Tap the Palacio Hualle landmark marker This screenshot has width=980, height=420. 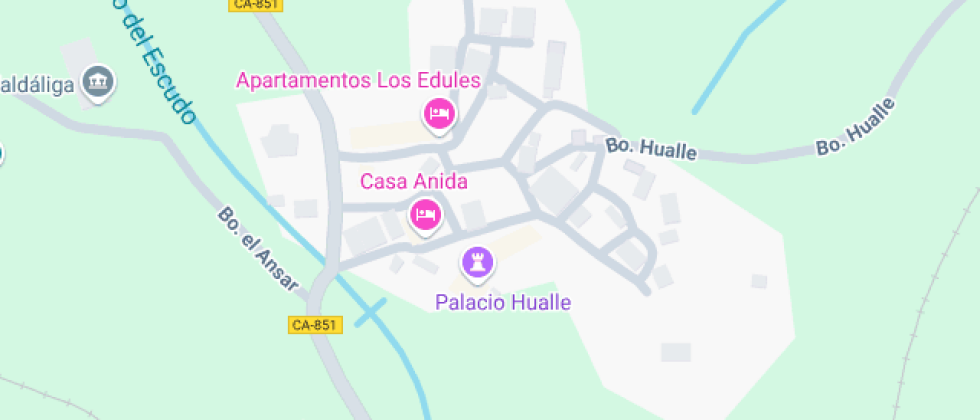(x=478, y=263)
